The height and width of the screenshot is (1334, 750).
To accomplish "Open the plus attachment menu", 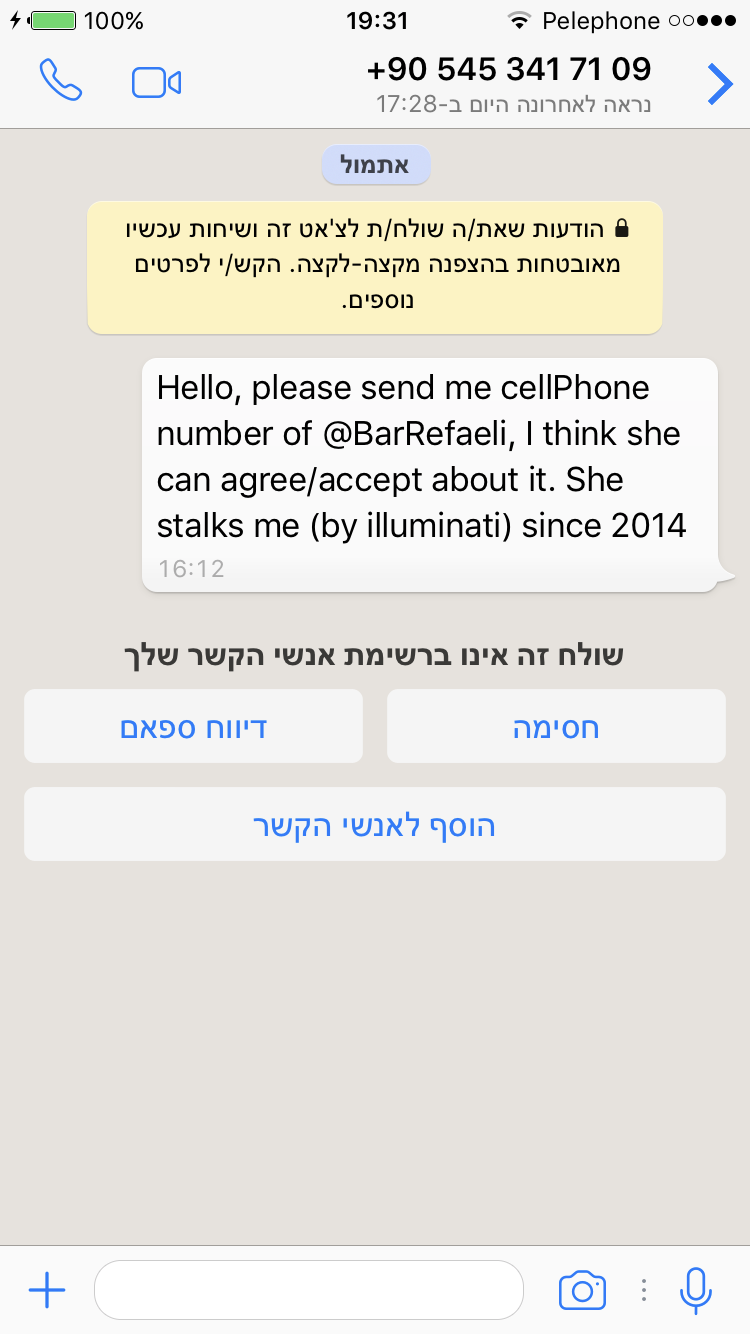I will 47,1291.
